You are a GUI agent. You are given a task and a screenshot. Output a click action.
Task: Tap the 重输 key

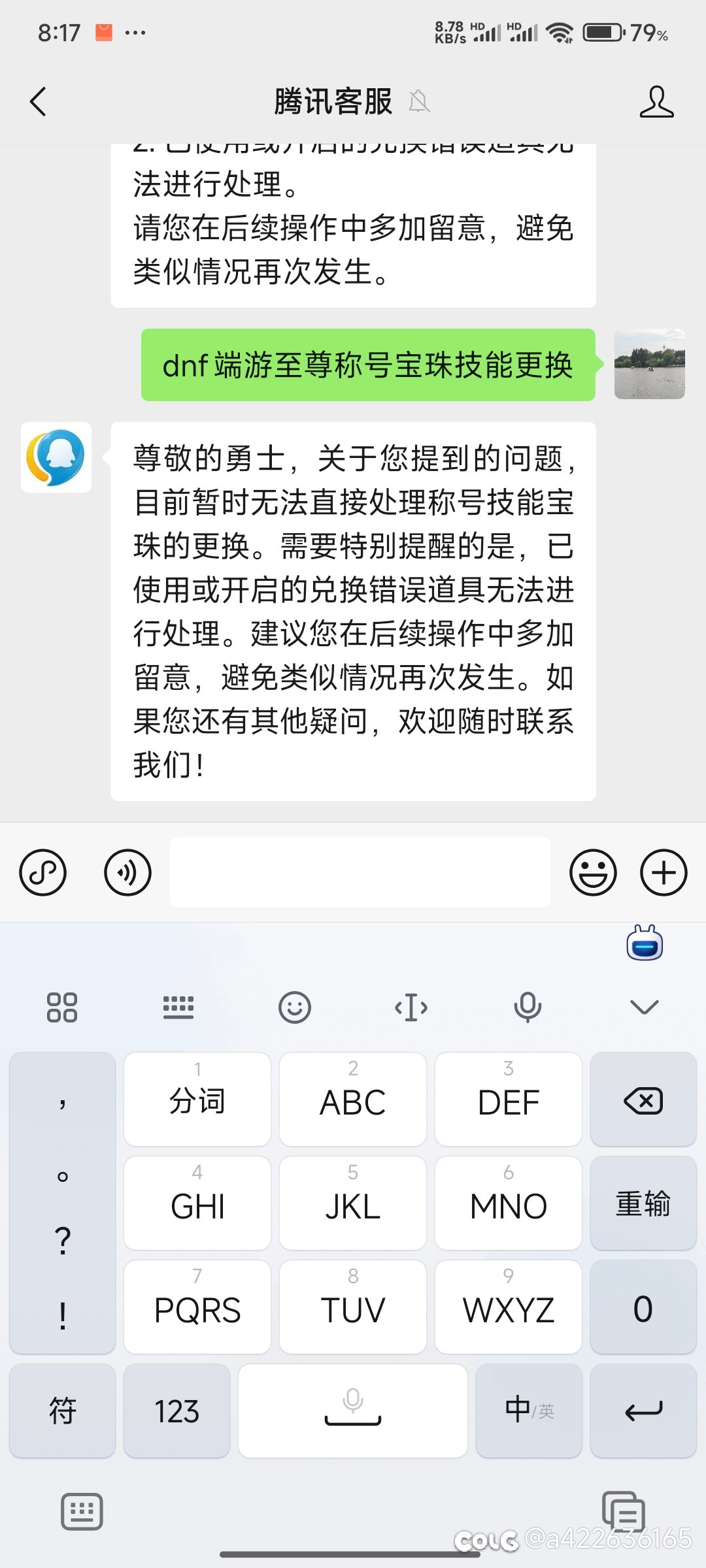point(643,1203)
